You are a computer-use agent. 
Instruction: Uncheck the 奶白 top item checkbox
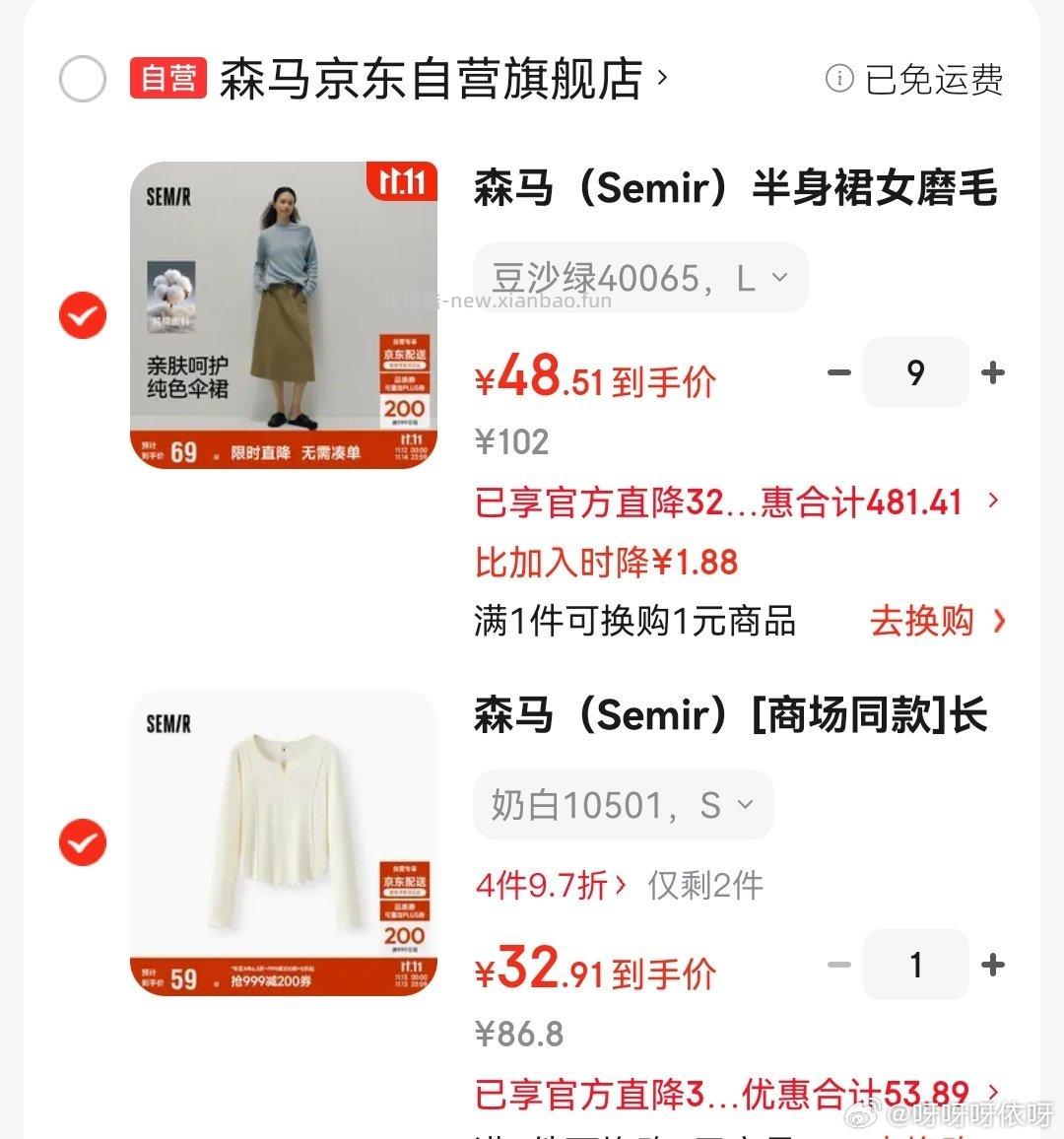[x=82, y=843]
